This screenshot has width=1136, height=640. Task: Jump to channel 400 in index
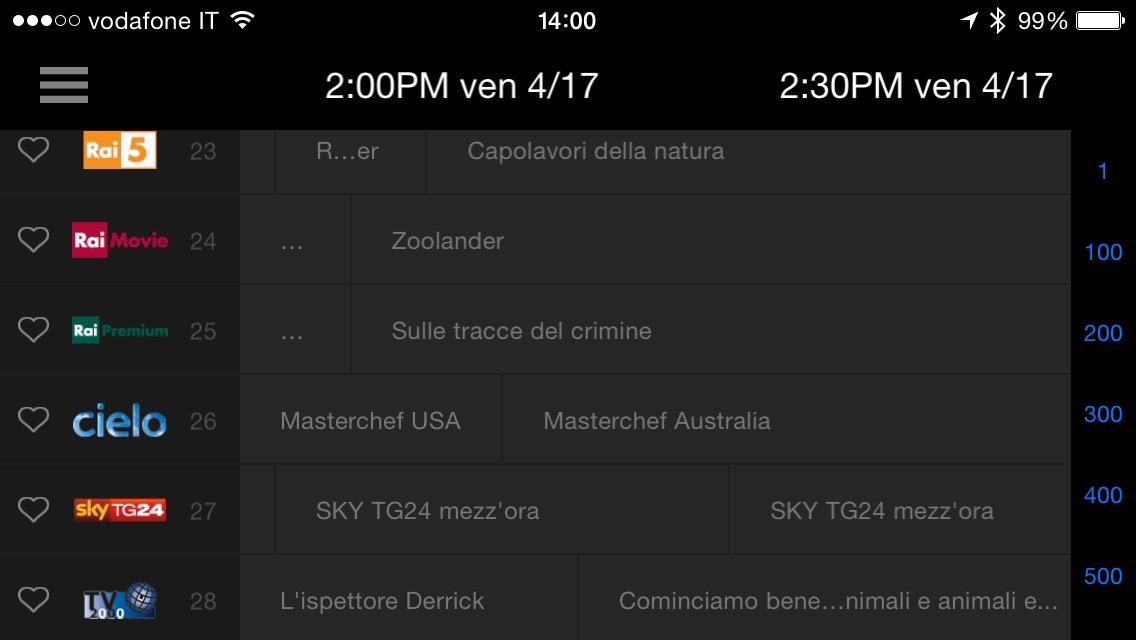[x=1103, y=495]
